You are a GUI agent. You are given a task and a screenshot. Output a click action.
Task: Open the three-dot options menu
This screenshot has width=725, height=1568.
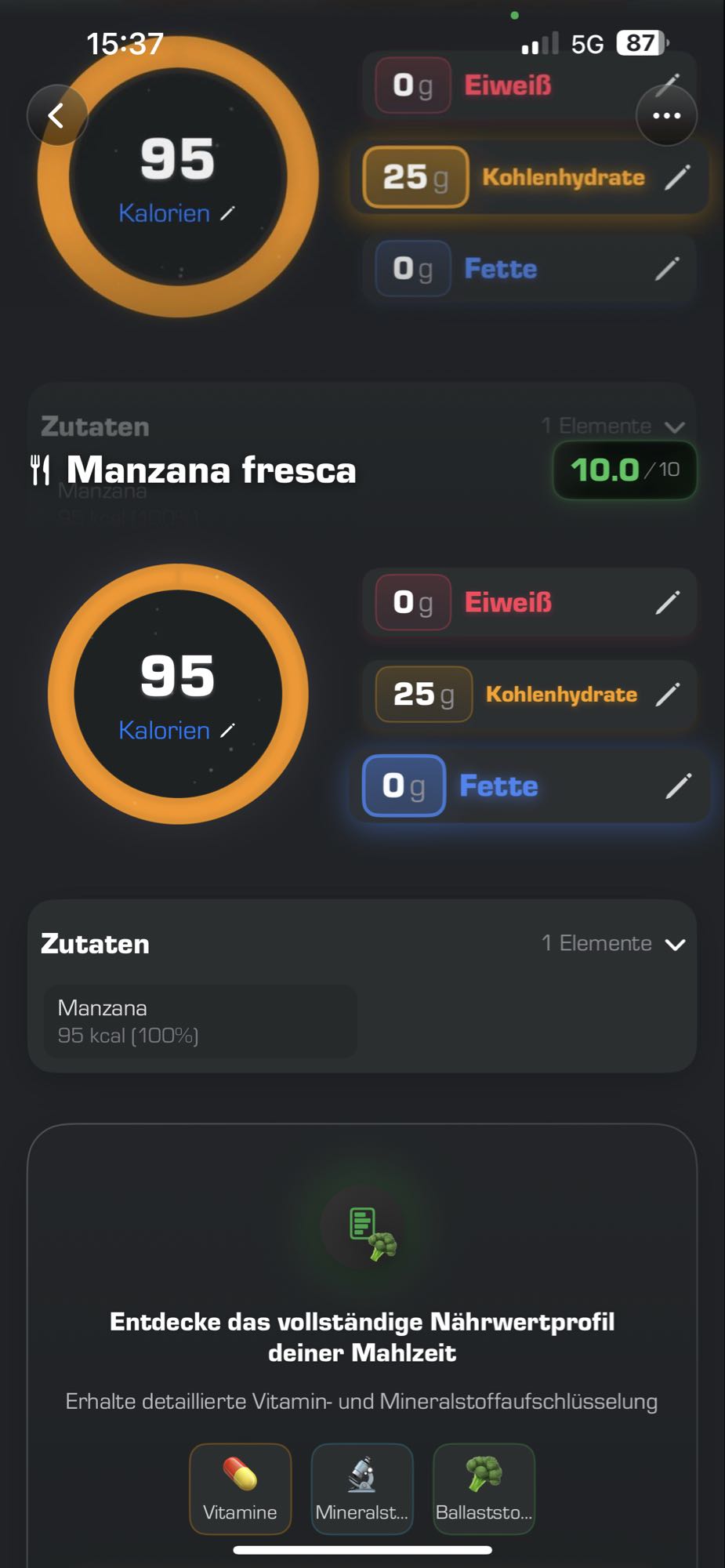[x=667, y=114]
